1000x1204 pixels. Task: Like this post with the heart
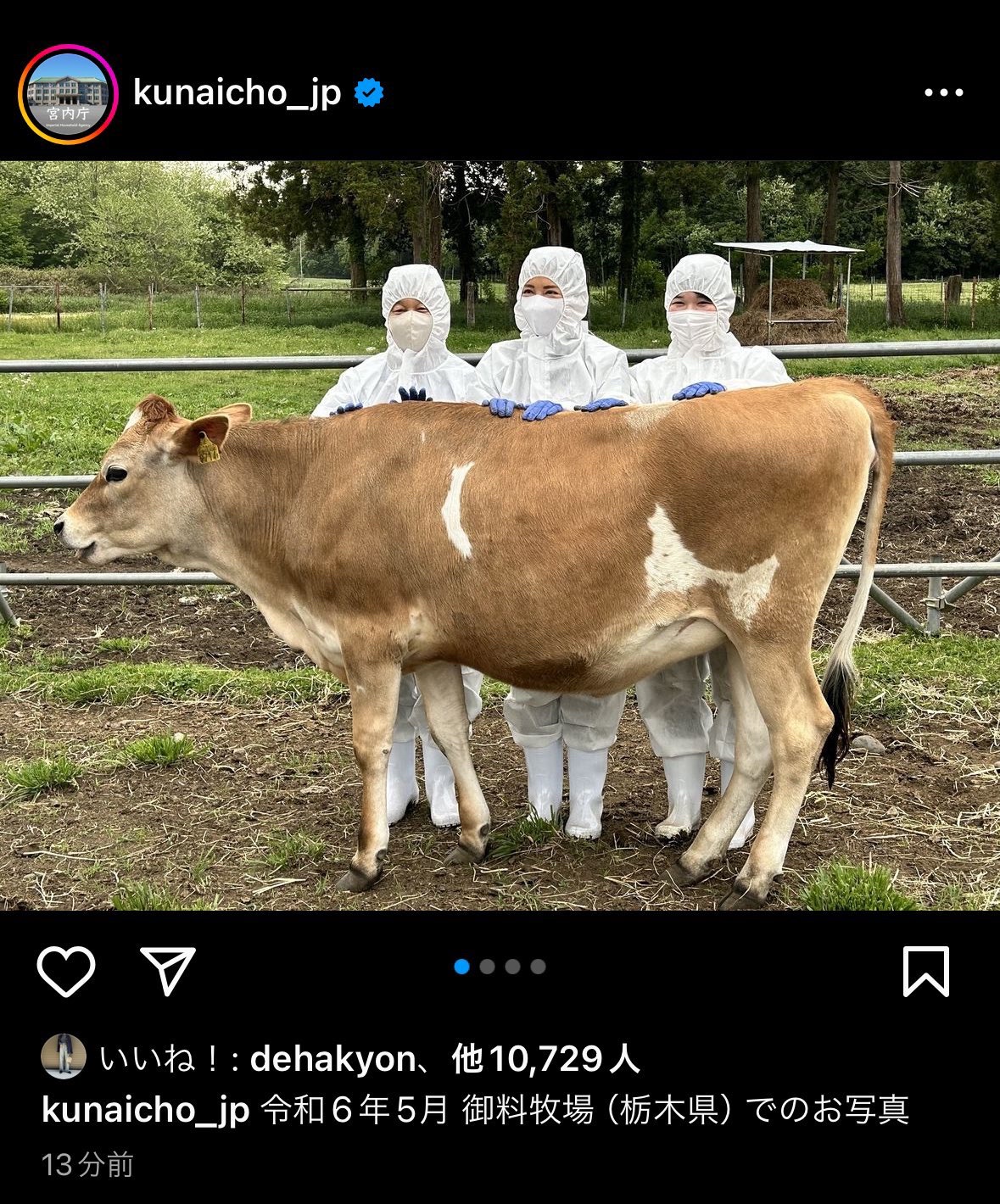tap(66, 971)
